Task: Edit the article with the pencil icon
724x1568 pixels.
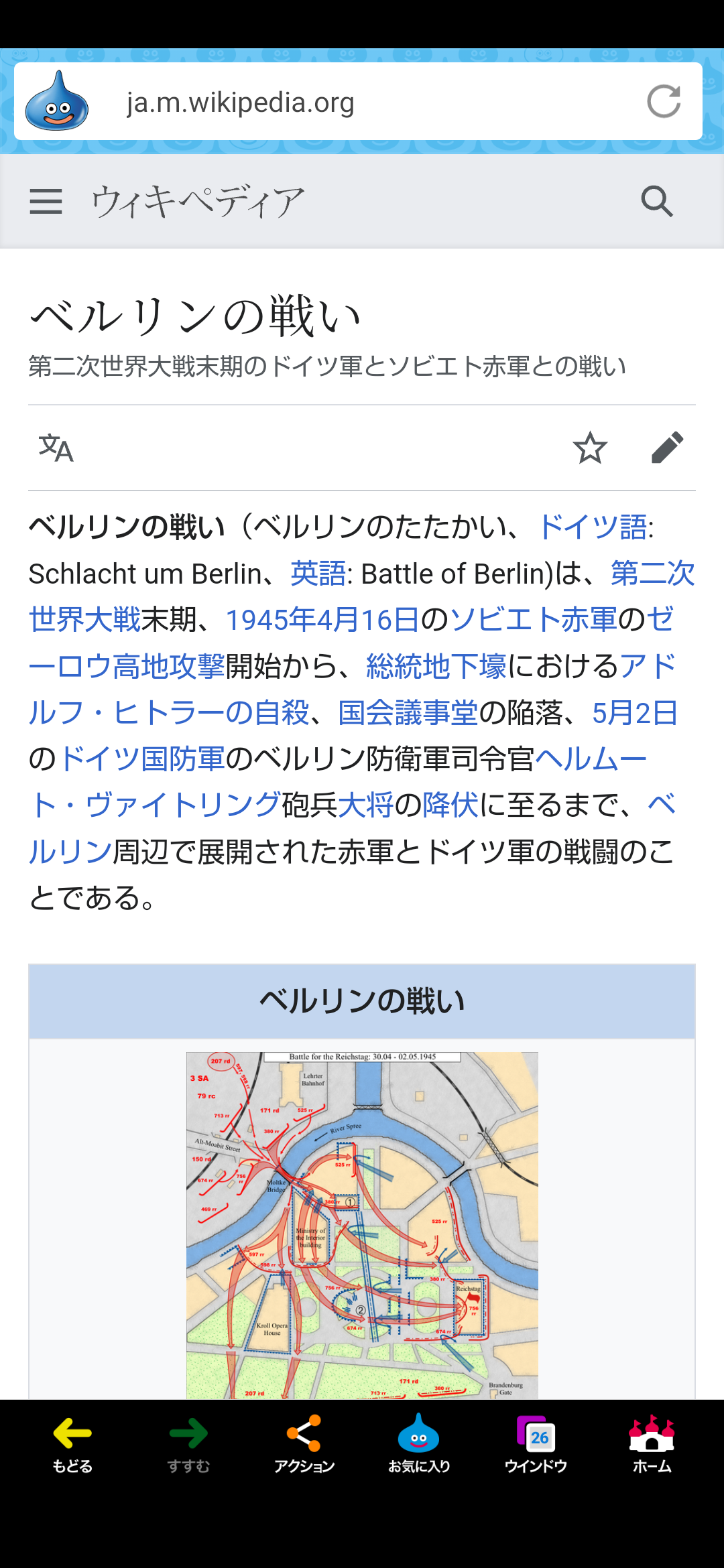Action: pyautogui.click(x=667, y=448)
